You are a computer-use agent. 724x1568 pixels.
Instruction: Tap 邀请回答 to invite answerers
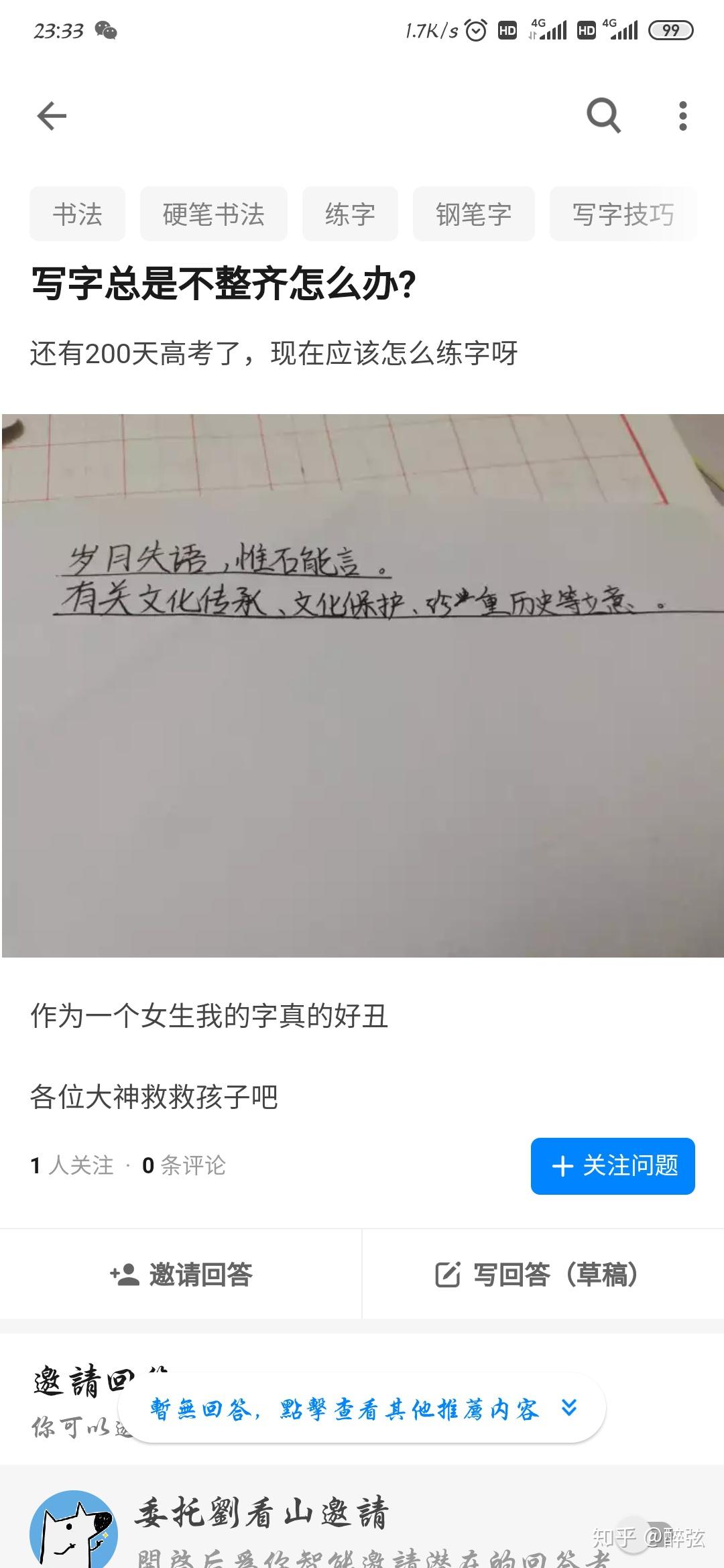pos(181,1275)
